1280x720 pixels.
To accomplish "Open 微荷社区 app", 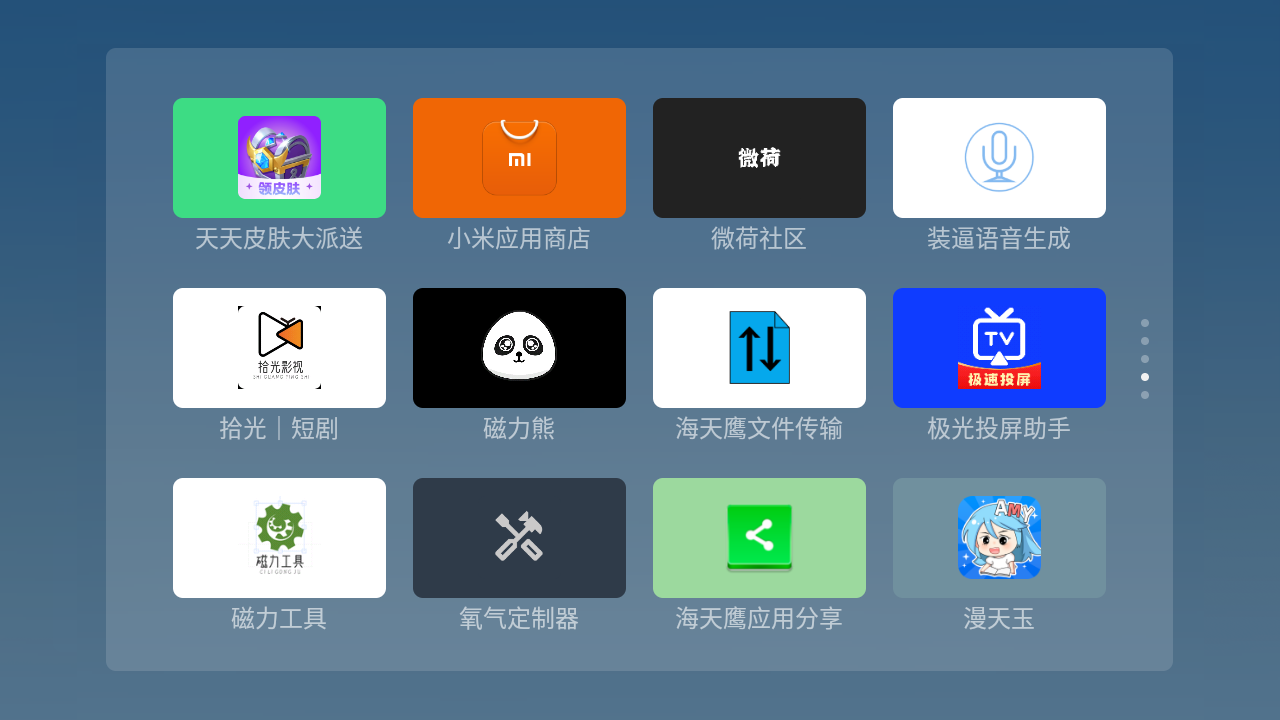I will [759, 158].
